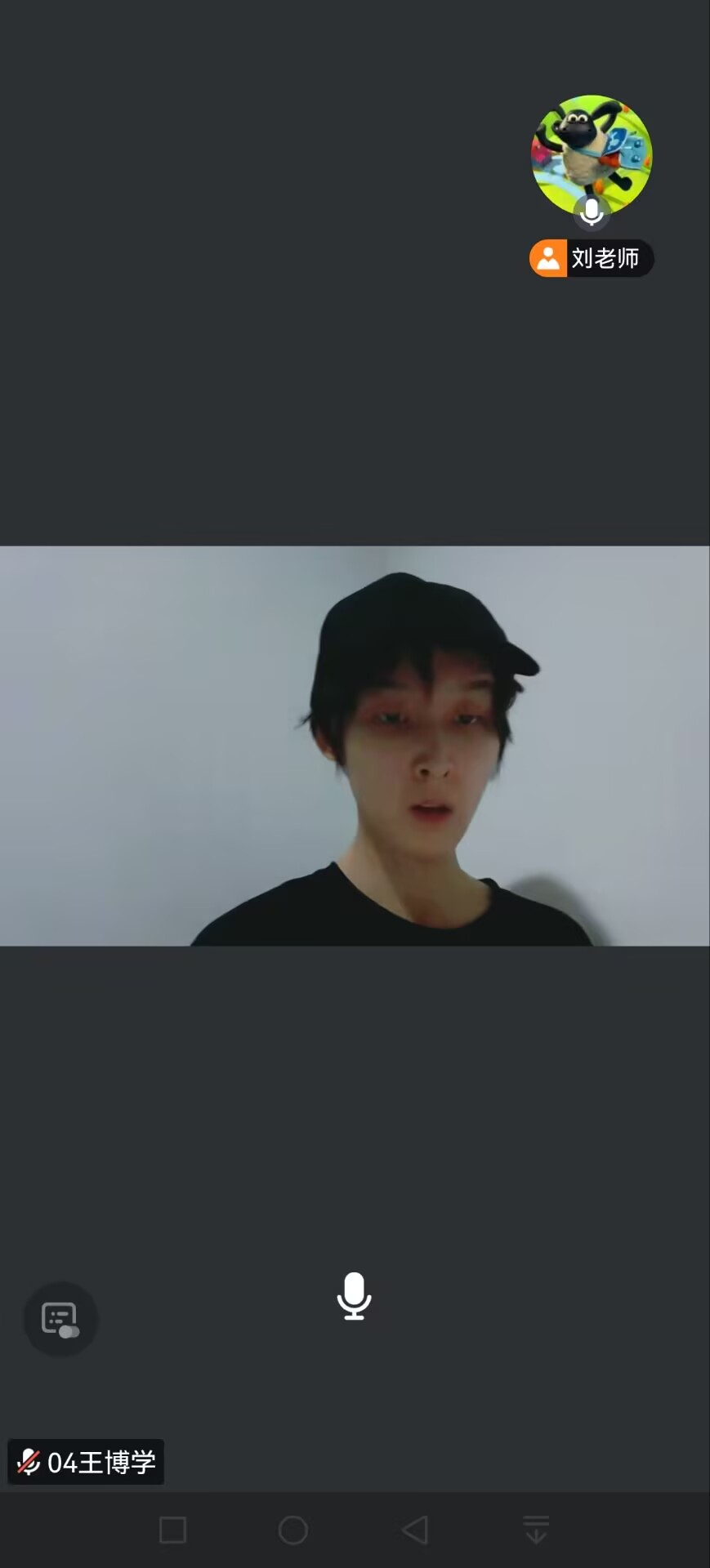Open 刘老师's avatar tile
The image size is (710, 1568).
(592, 156)
